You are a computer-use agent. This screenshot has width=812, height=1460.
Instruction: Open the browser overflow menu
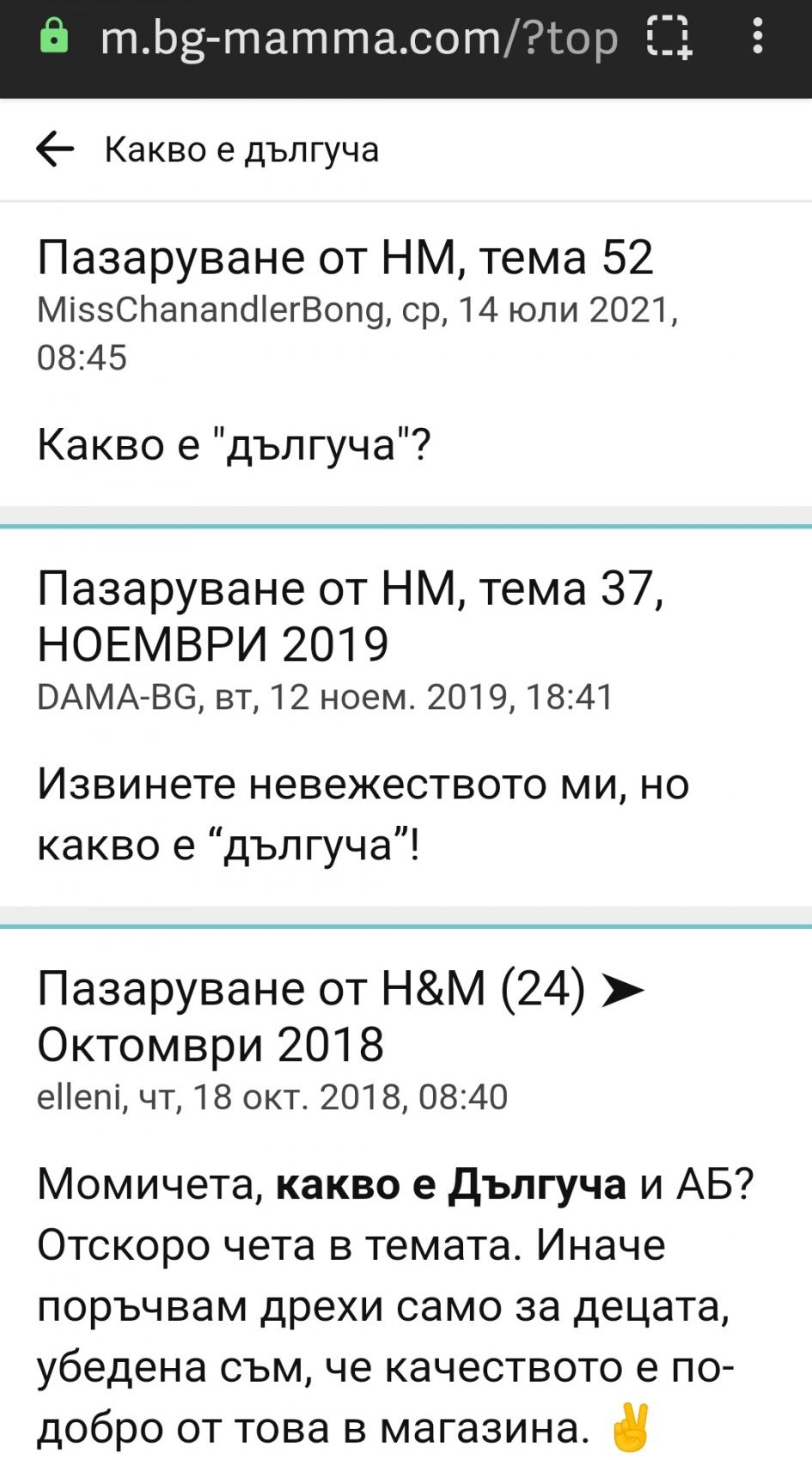757,38
